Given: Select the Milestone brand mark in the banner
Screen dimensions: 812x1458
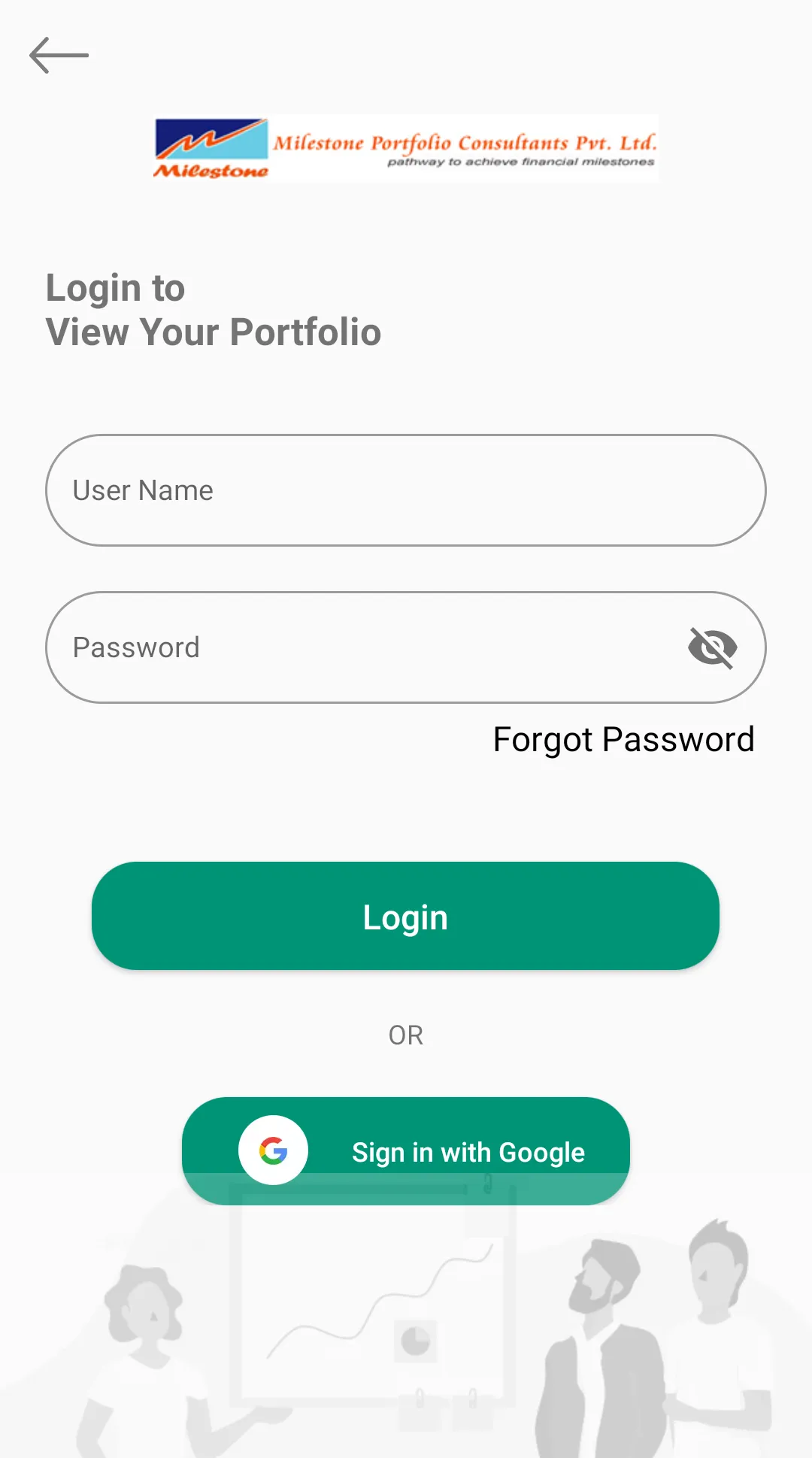Looking at the screenshot, I should coord(211,148).
